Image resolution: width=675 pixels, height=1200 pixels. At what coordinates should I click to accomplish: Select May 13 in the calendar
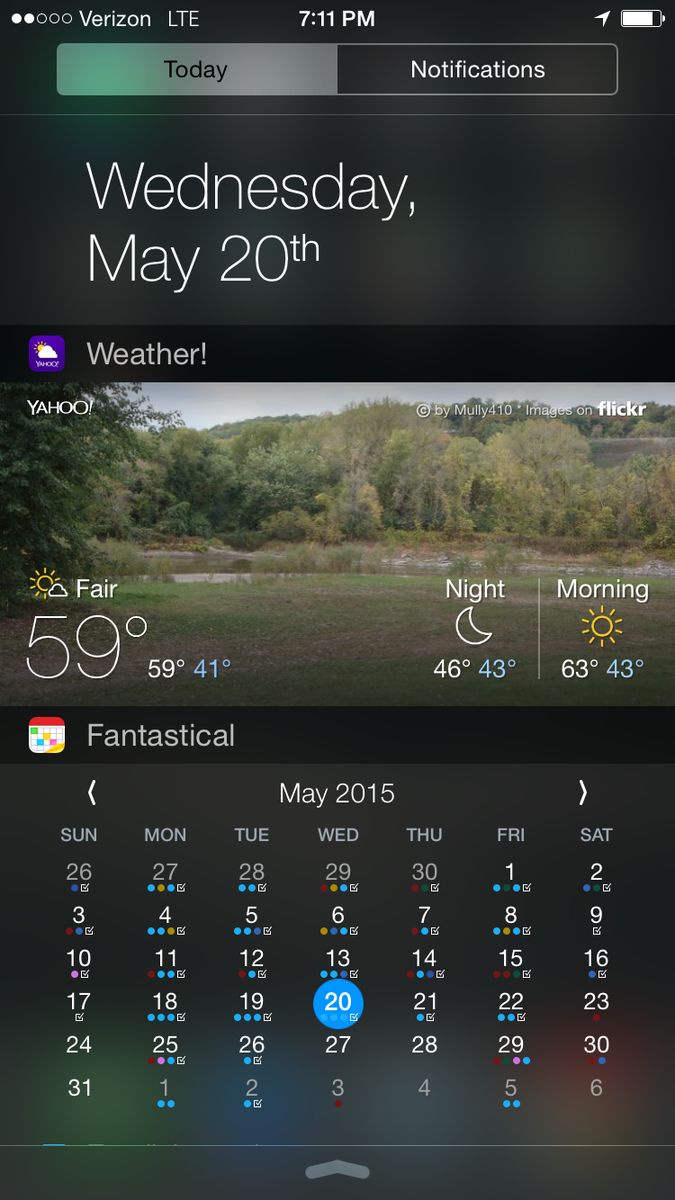338,960
